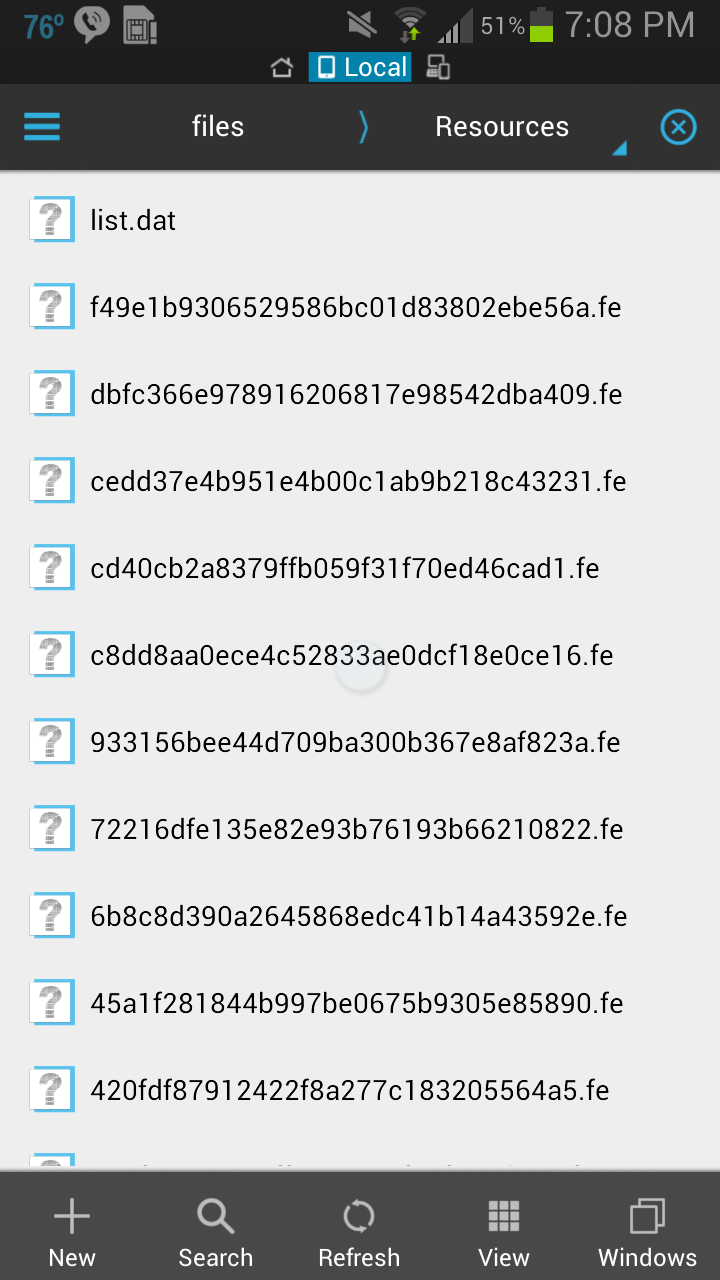Open the hamburger drawer menu
This screenshot has height=1280, width=720.
(x=42, y=127)
